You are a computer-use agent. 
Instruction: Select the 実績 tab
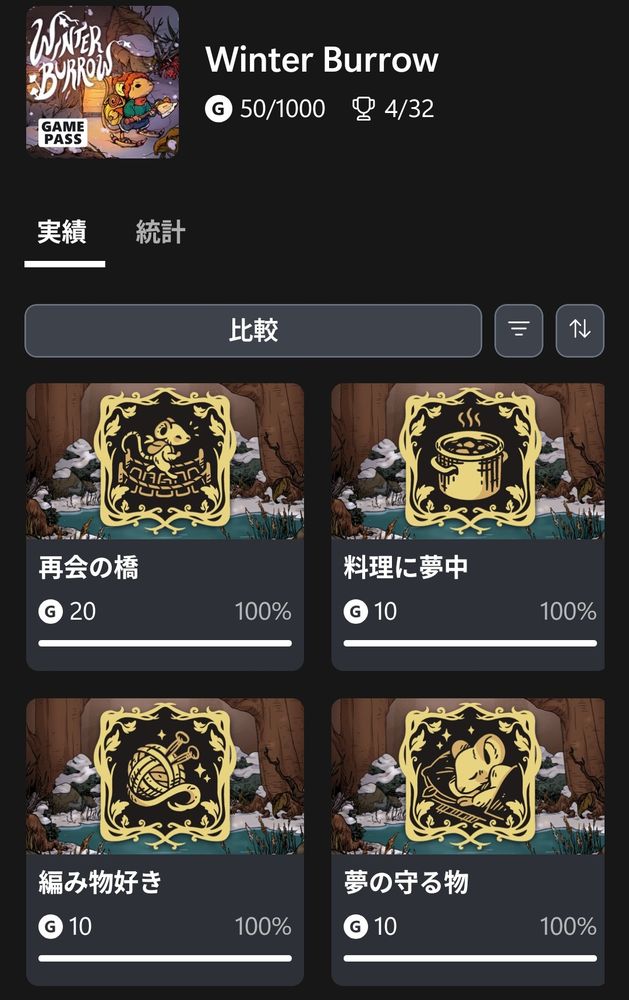click(x=62, y=233)
